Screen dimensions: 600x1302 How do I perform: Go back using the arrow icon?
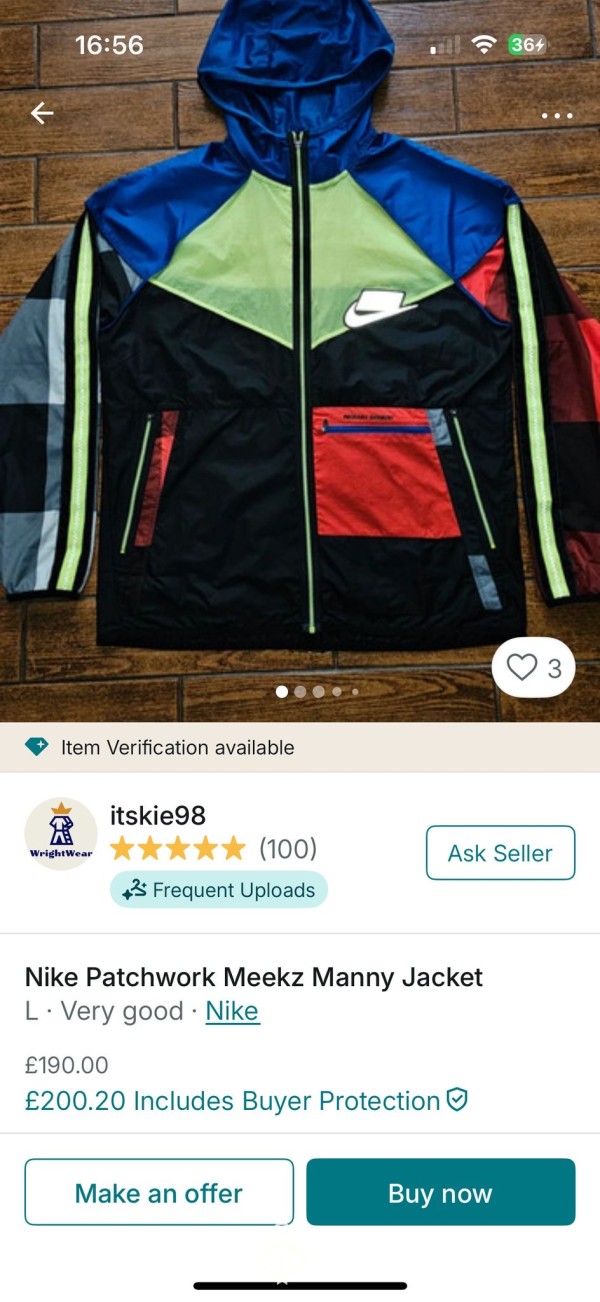pos(42,114)
